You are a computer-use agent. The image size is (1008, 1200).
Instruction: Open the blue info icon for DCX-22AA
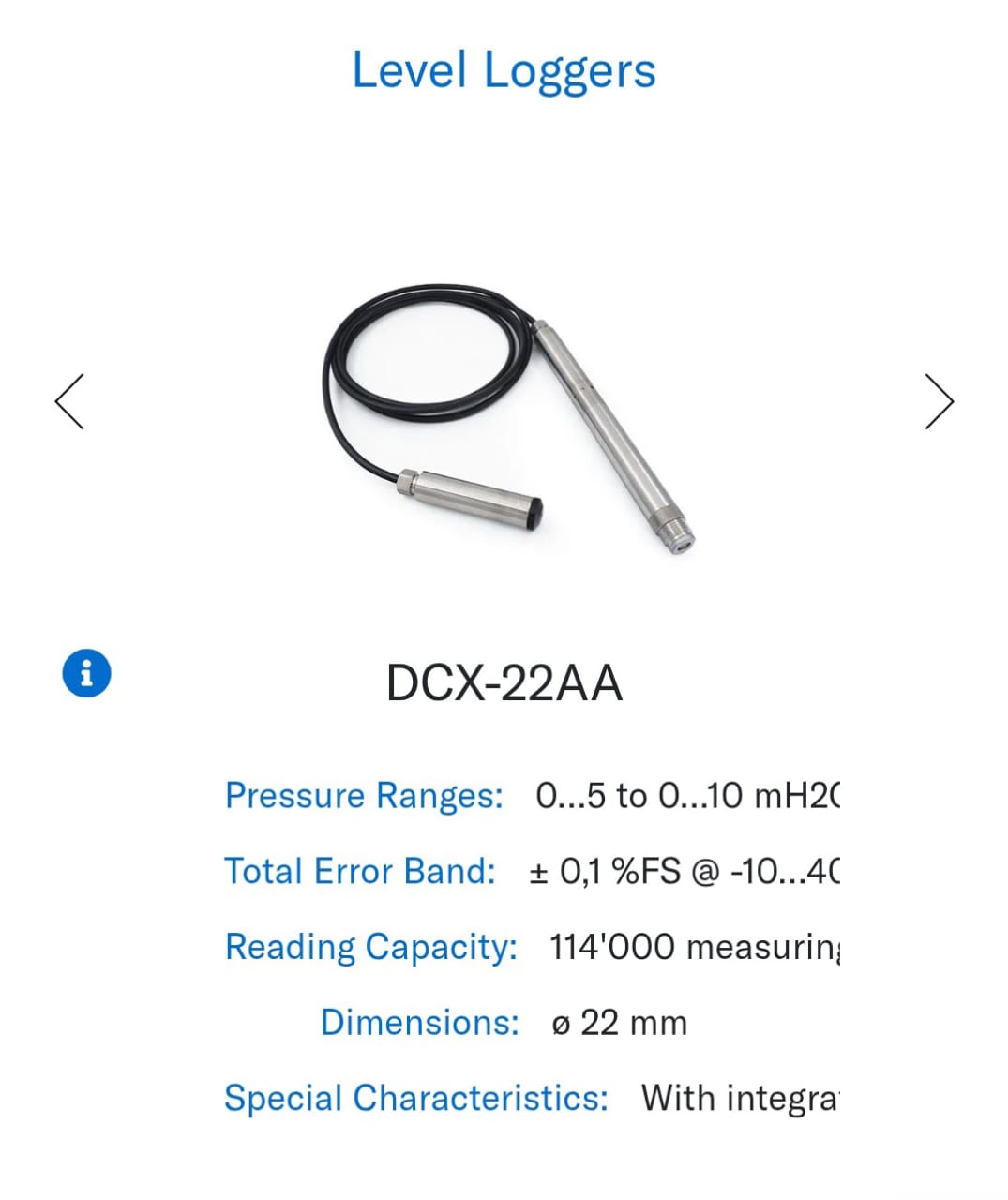[86, 673]
